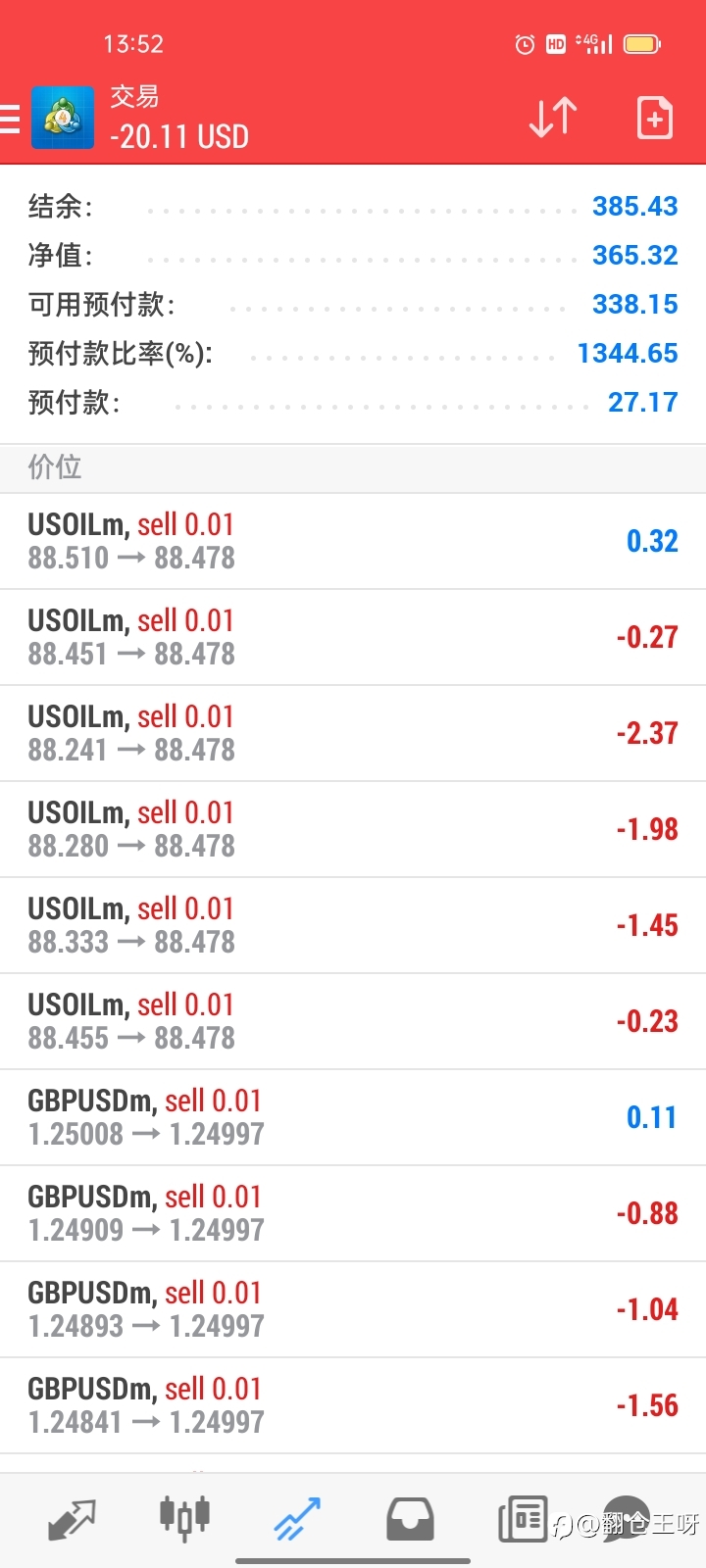The height and width of the screenshot is (1568, 706).
Task: Switch to the Chart tab
Action: (184, 1518)
